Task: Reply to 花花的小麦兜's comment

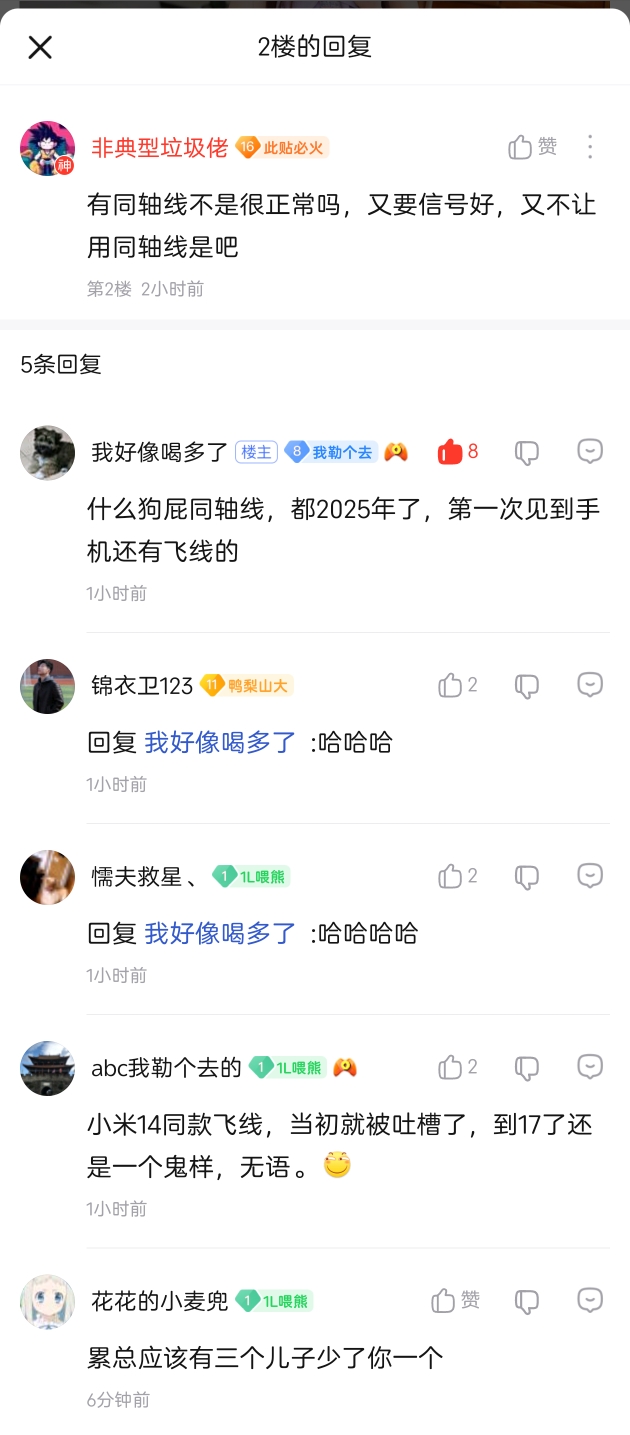Action: click(x=590, y=1300)
